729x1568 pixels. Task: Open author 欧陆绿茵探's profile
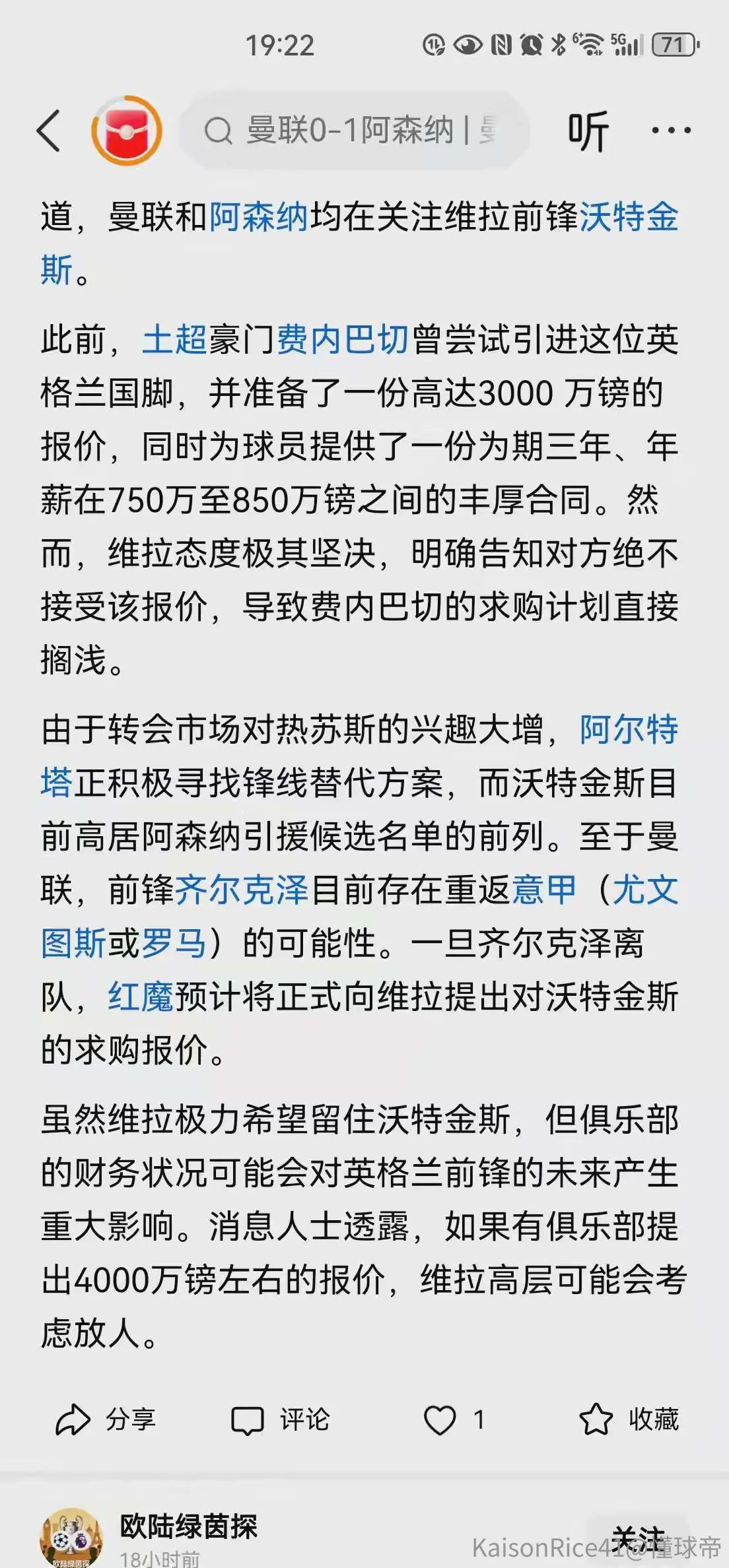(x=188, y=1526)
